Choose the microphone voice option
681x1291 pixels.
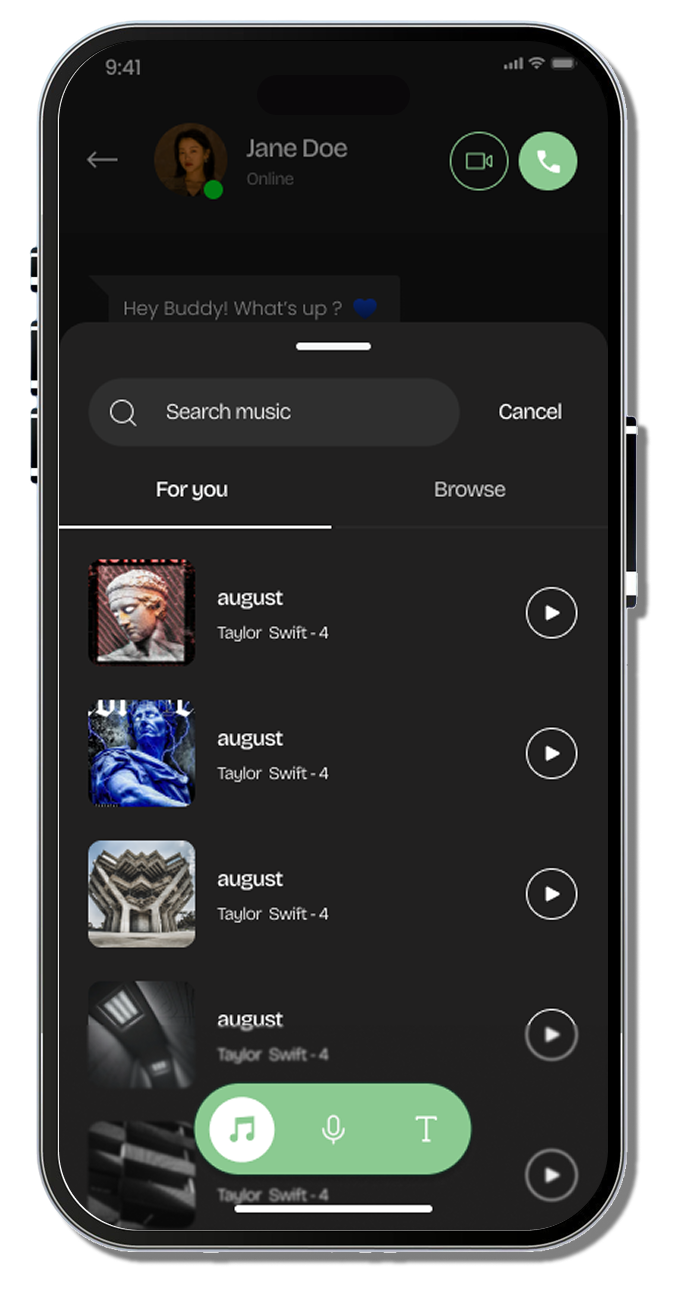coord(333,1129)
